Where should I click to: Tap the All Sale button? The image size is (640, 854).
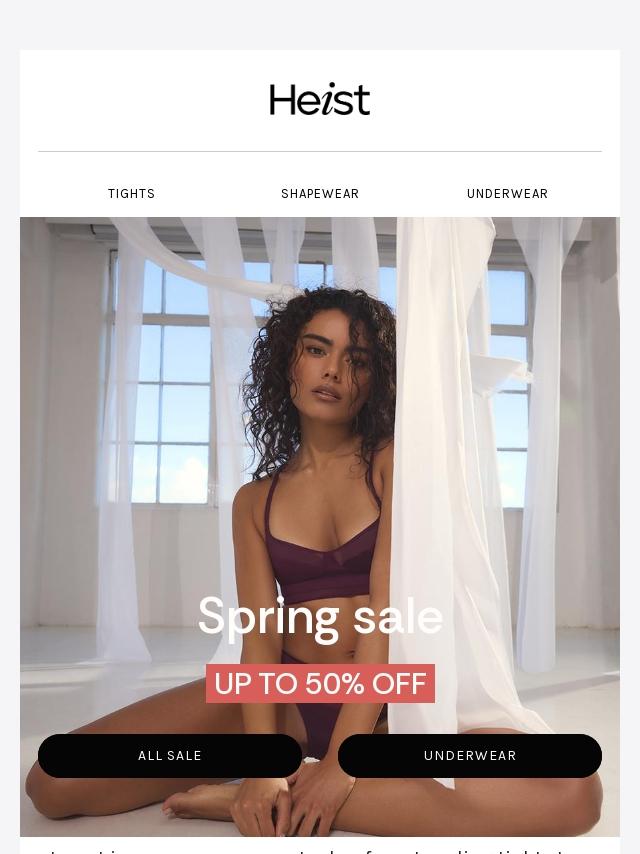[170, 756]
